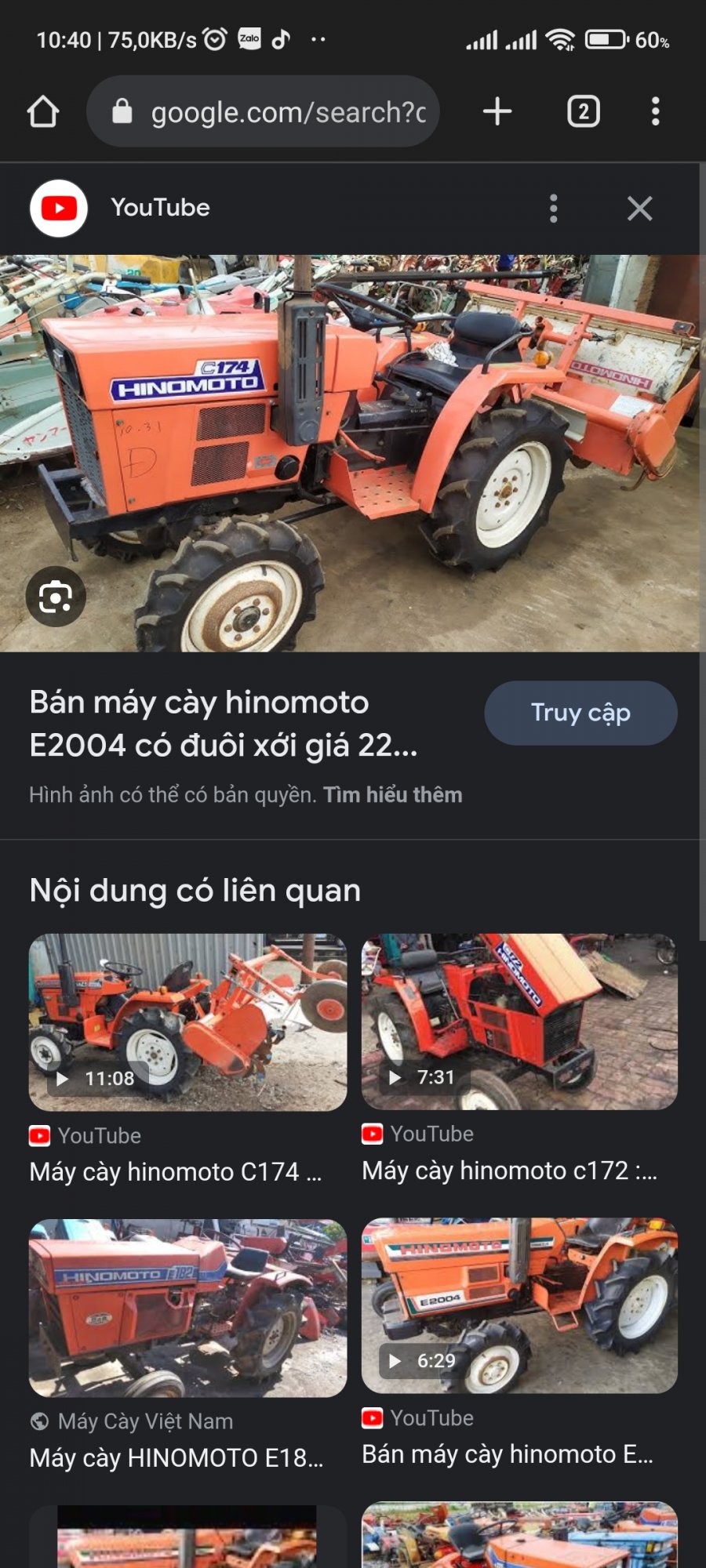This screenshot has width=706, height=1568.
Task: Tap the Truy cập button
Action: (580, 713)
